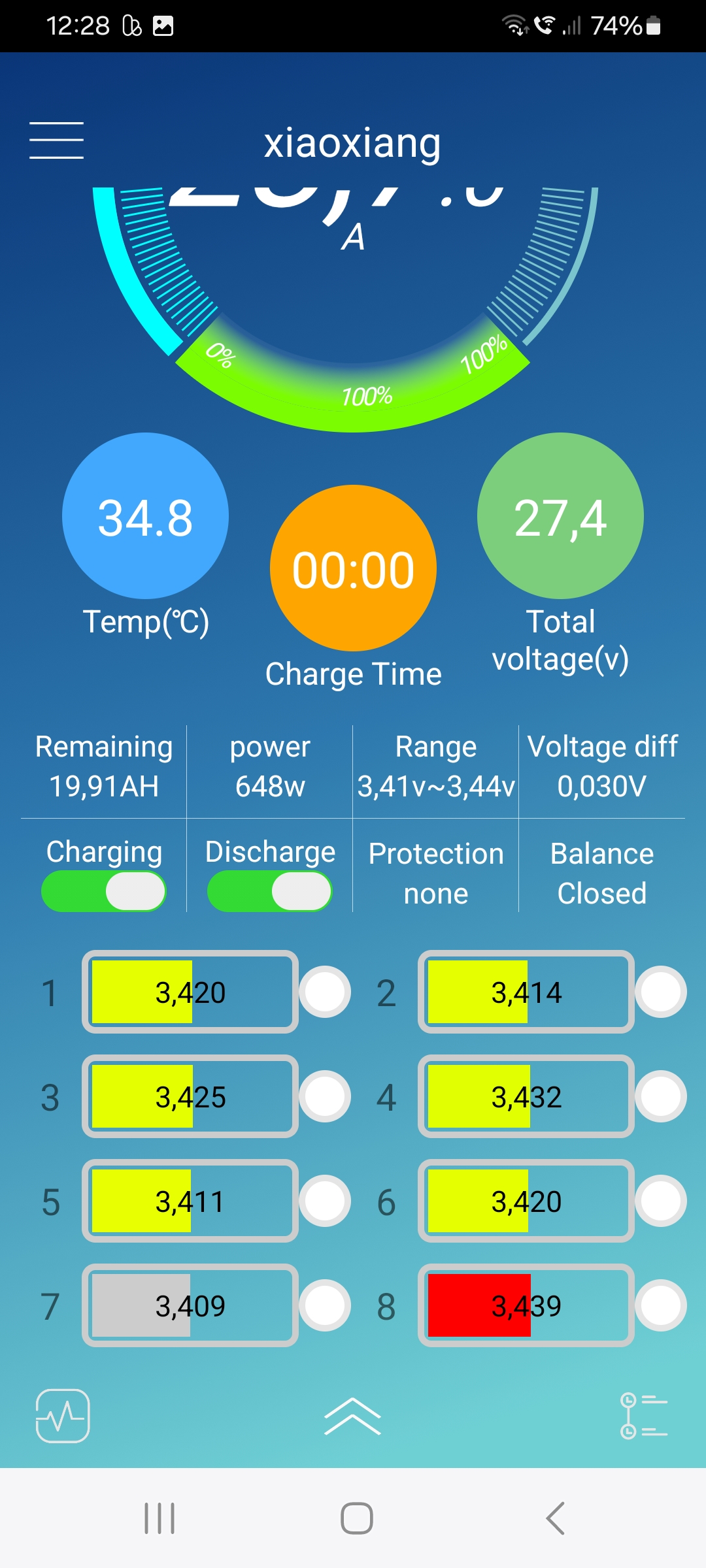Go to the system home screen
This screenshot has width=706, height=1568.
click(x=357, y=1518)
